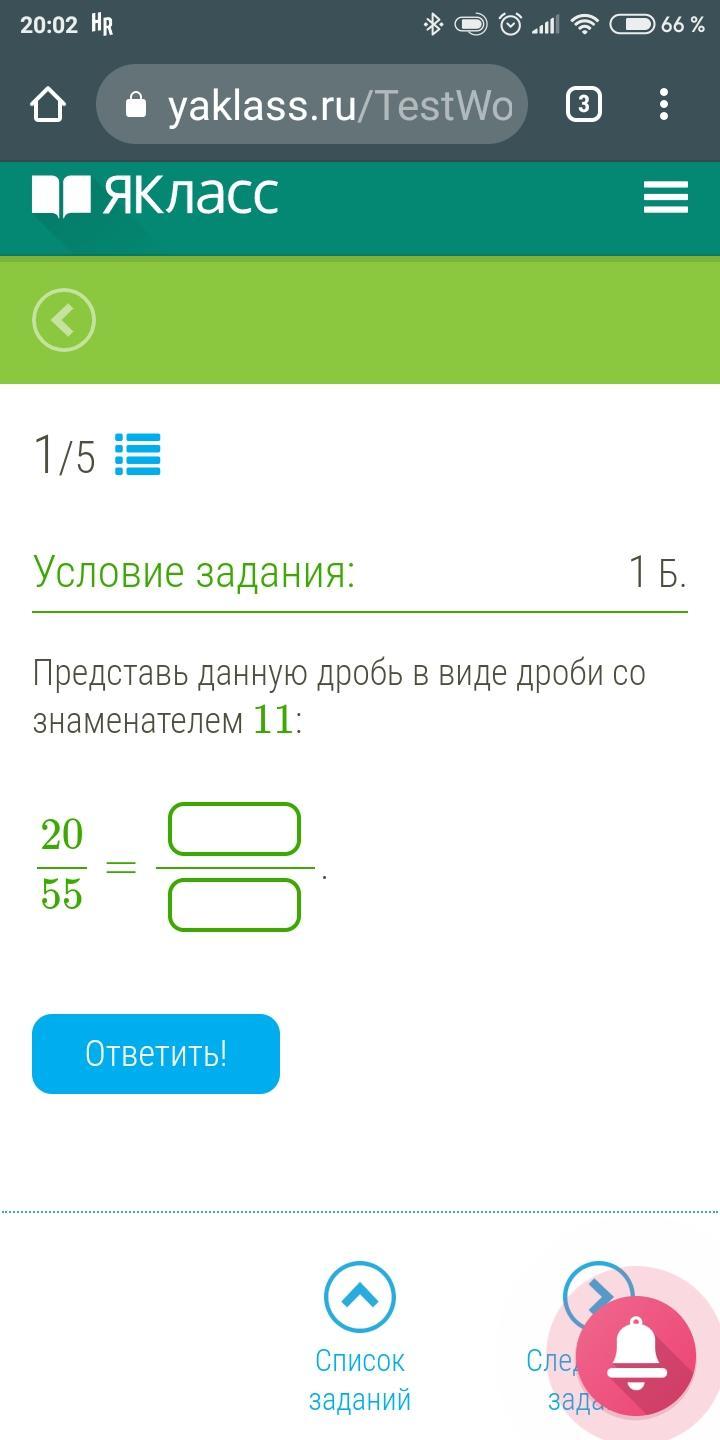Open the browser overflow menu
The height and width of the screenshot is (1440, 720).
click(664, 104)
